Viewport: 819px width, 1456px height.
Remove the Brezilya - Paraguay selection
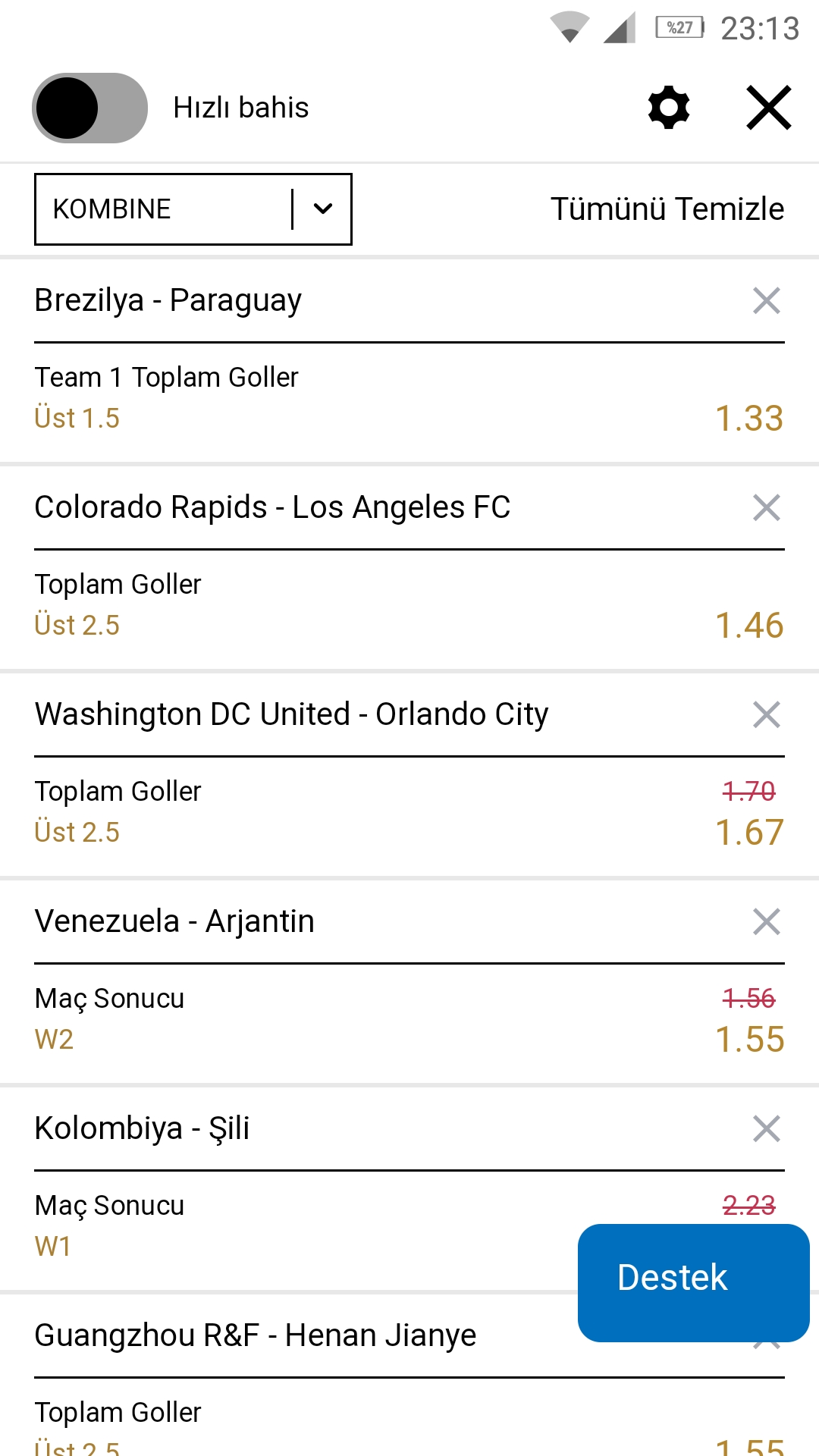point(767,300)
